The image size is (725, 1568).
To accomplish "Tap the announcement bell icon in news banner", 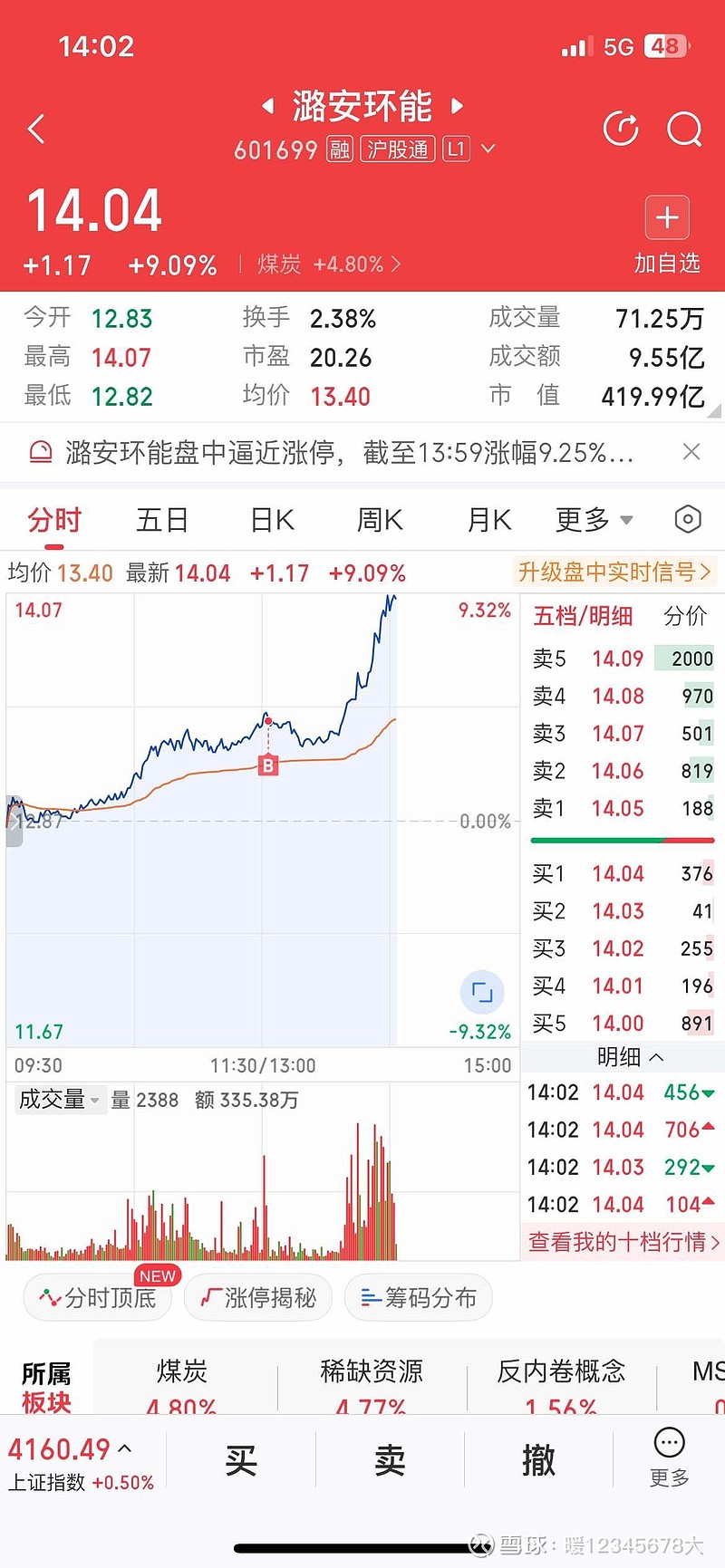I will coord(38,450).
